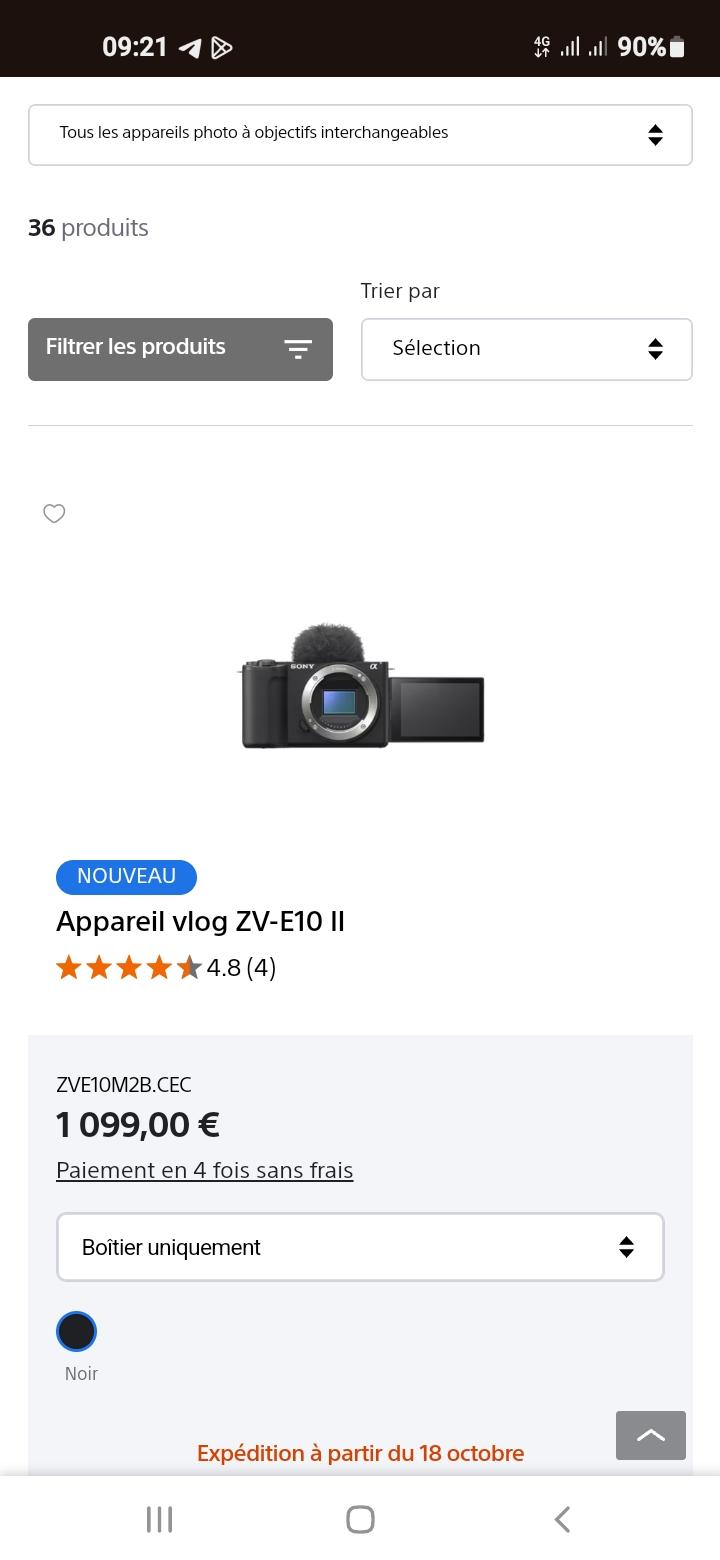The height and width of the screenshot is (1560, 720).
Task: Tap the Telegram icon in the status bar
Action: point(189,46)
